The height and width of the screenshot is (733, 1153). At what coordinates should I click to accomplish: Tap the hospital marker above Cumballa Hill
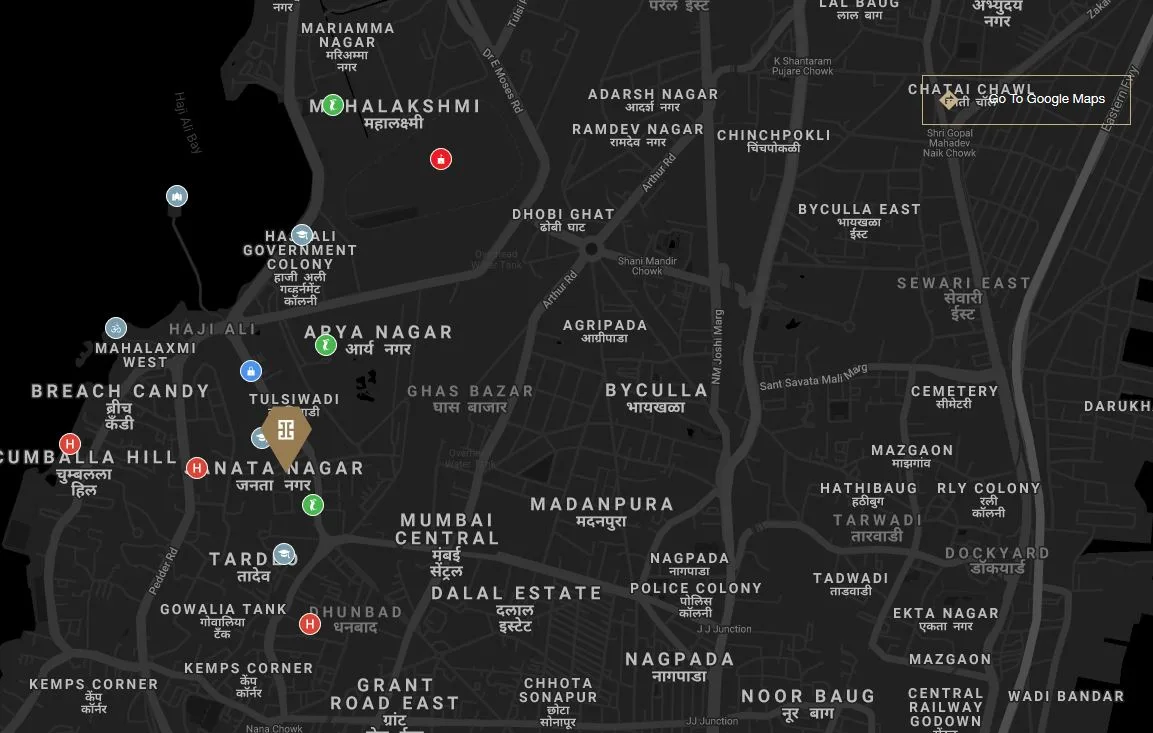(69, 444)
